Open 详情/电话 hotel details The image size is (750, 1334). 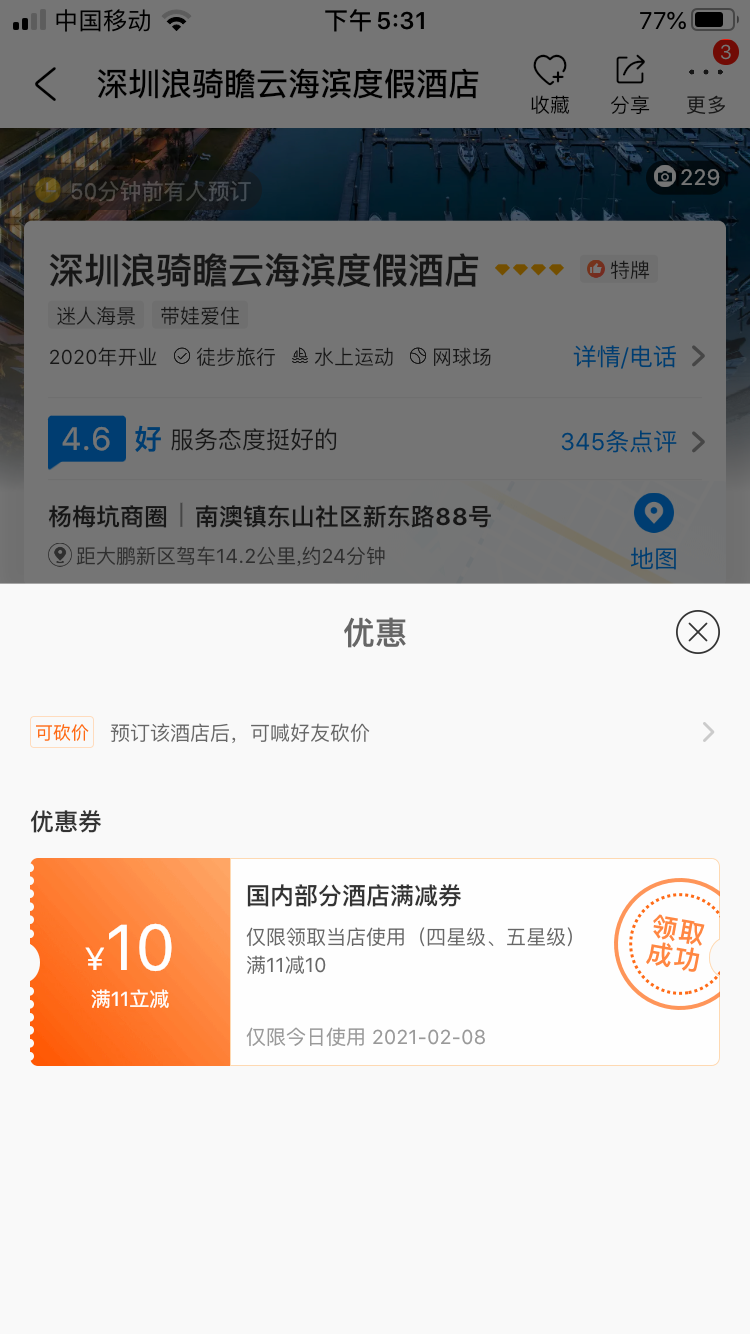[x=638, y=356]
